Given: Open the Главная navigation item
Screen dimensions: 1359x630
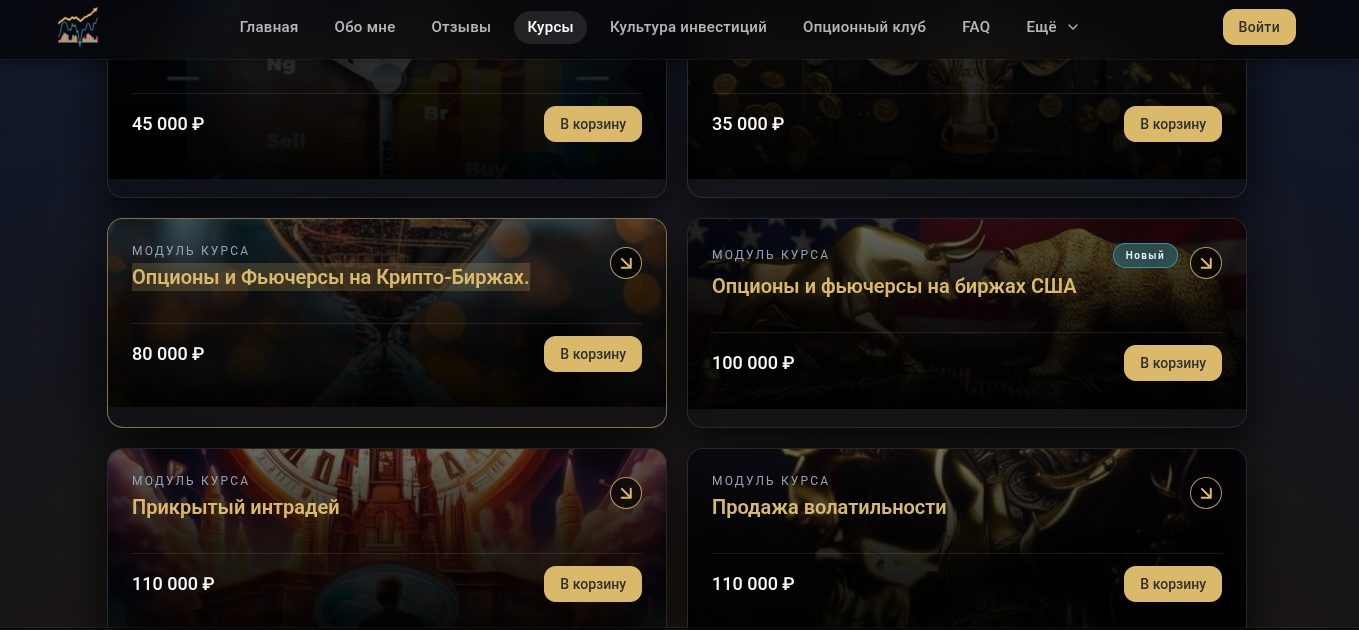Looking at the screenshot, I should [x=268, y=27].
